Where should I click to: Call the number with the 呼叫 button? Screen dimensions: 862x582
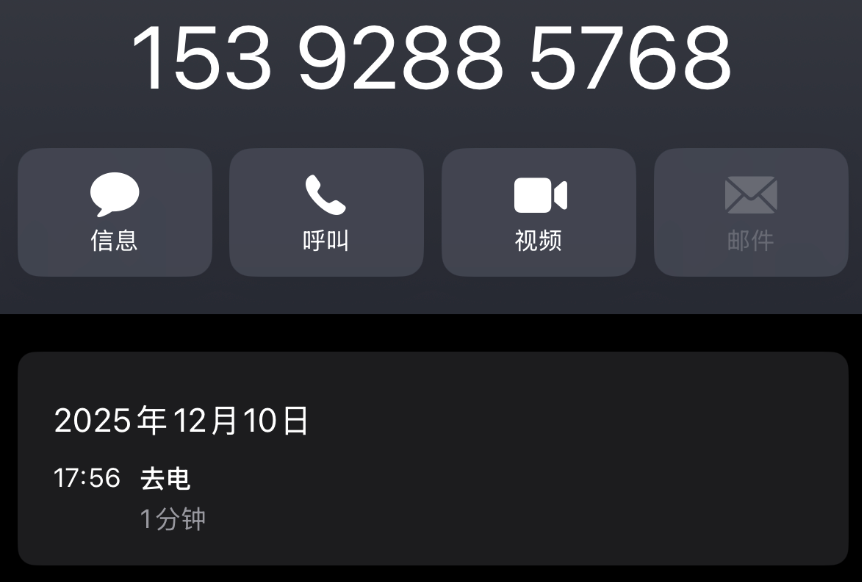click(x=326, y=212)
